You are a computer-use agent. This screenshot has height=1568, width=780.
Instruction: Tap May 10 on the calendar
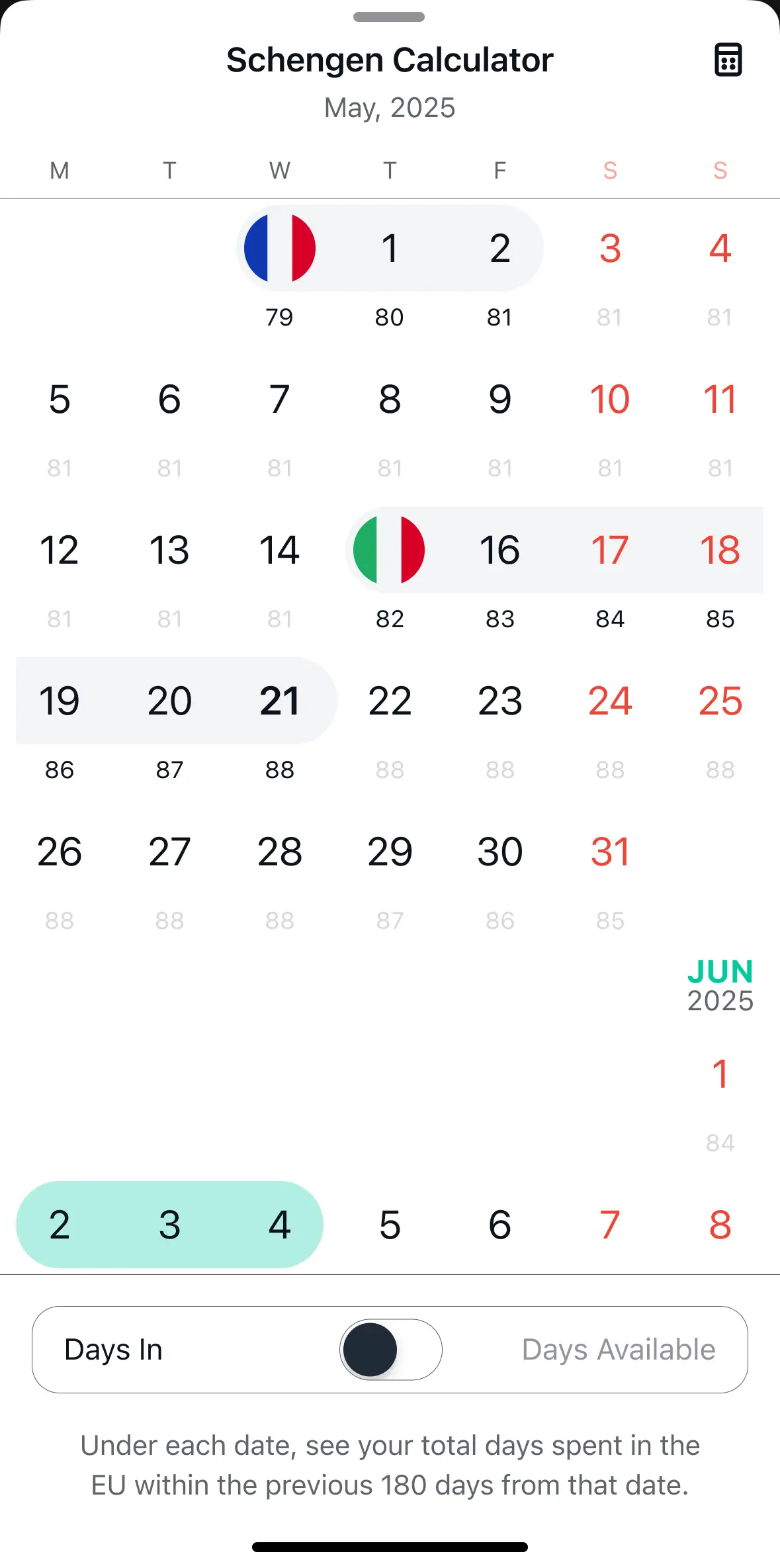(x=610, y=400)
